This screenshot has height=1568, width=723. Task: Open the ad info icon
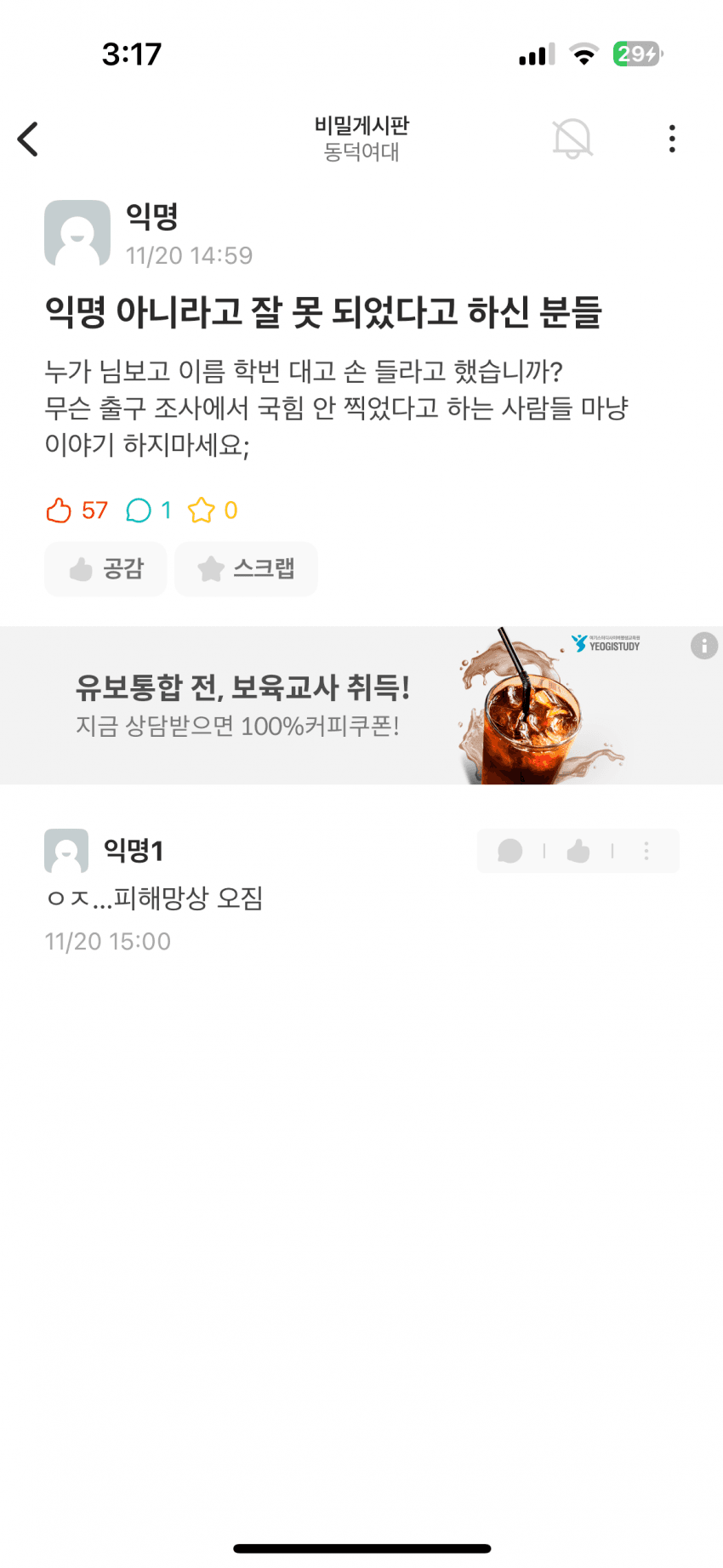tap(703, 646)
